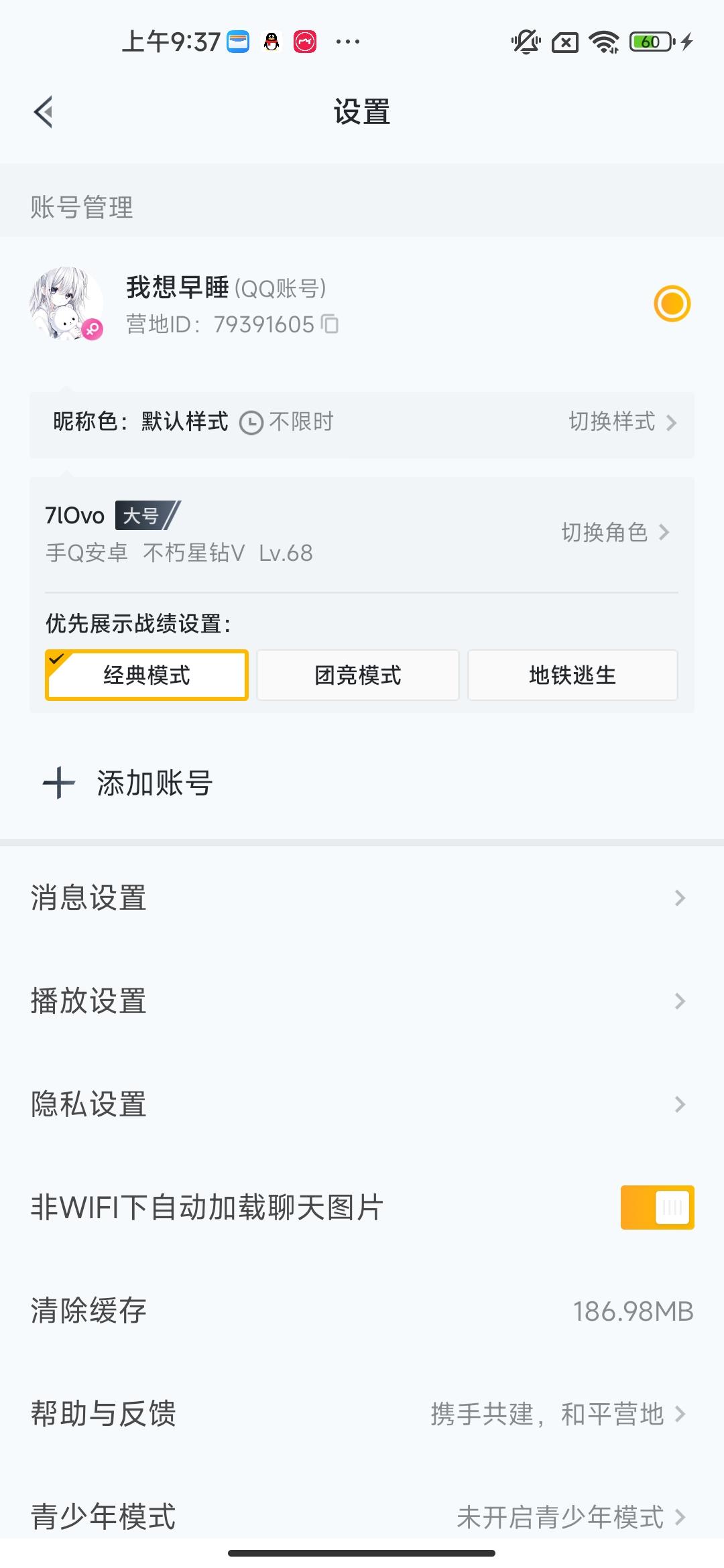Tap the back arrow to exit settings
This screenshot has width=724, height=1568.
pyautogui.click(x=44, y=112)
